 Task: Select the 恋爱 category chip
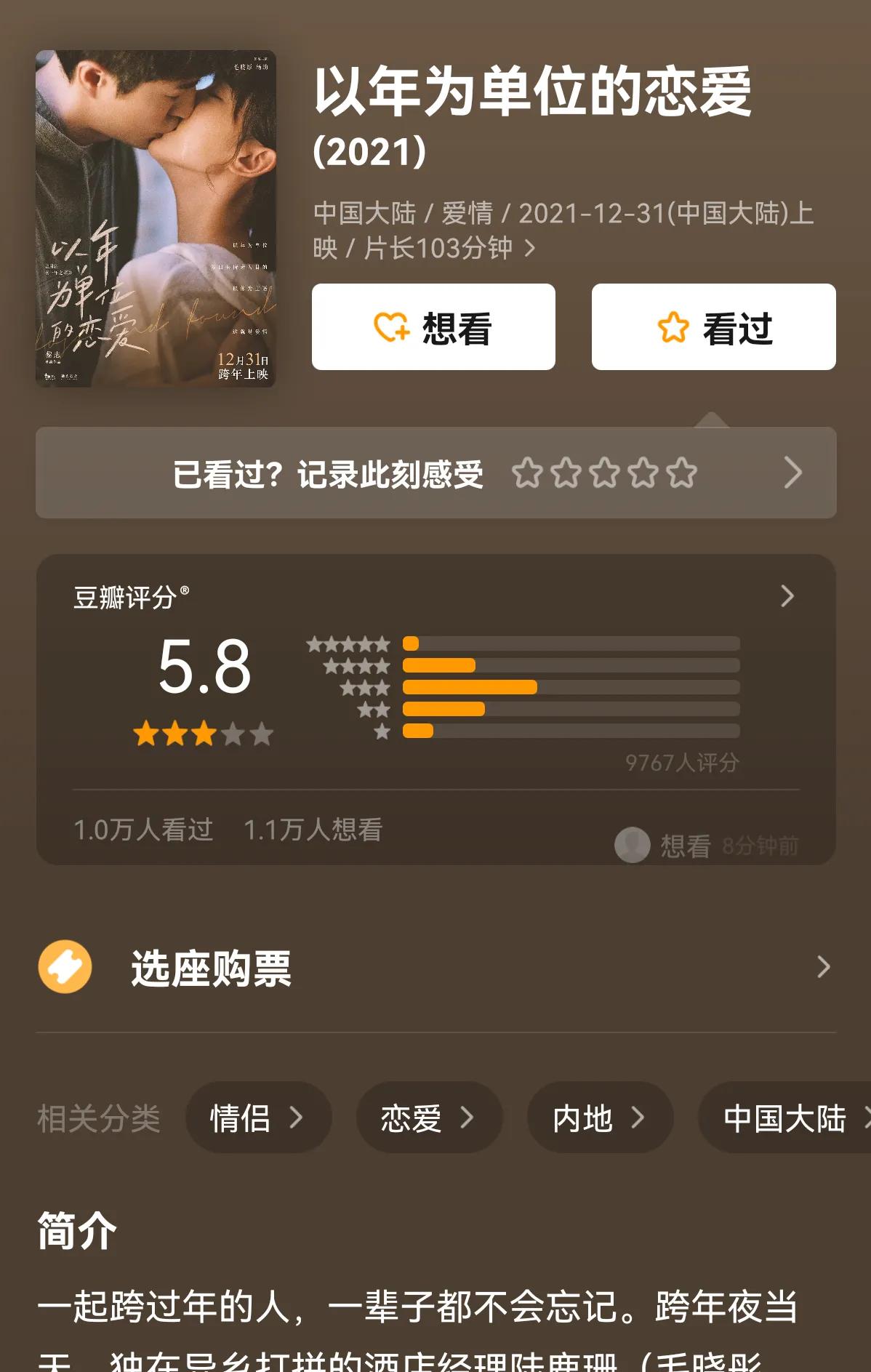[429, 1118]
